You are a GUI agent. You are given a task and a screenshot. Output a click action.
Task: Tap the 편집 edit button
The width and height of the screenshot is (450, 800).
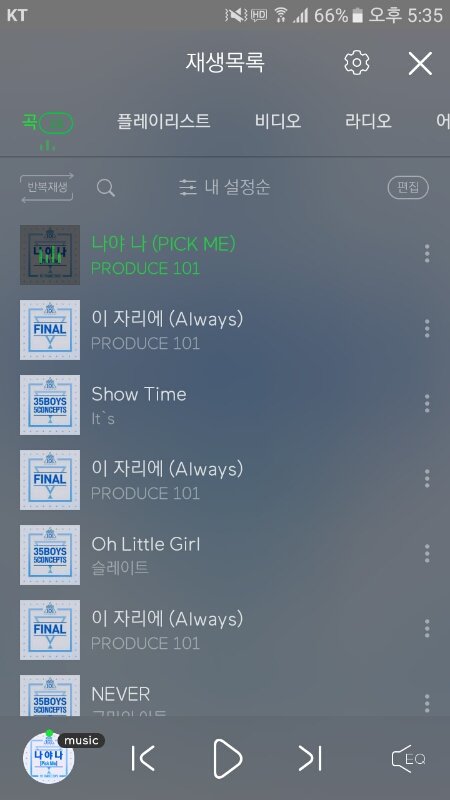coord(408,187)
